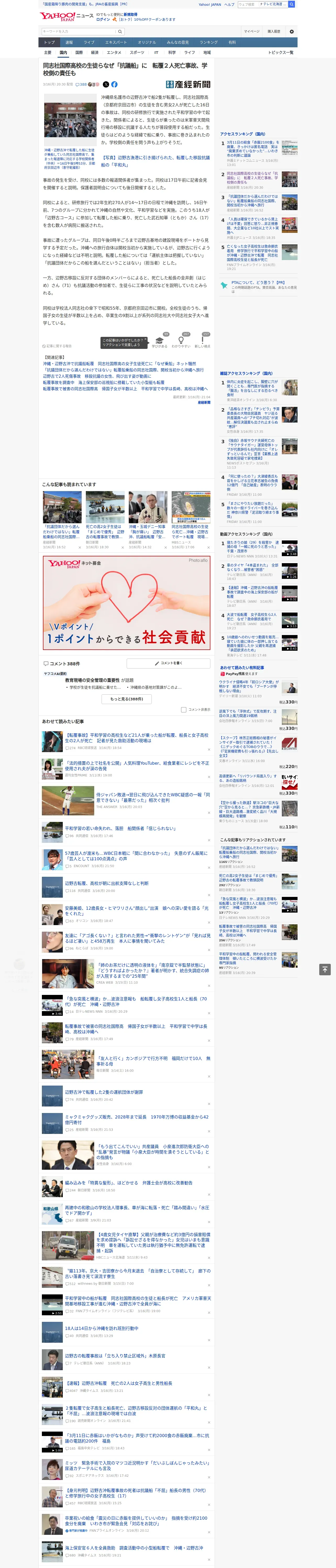Open the Yahoo!ネット募金 社会貢献 banner
The image size is (336, 1568).
pyautogui.click(x=126, y=602)
